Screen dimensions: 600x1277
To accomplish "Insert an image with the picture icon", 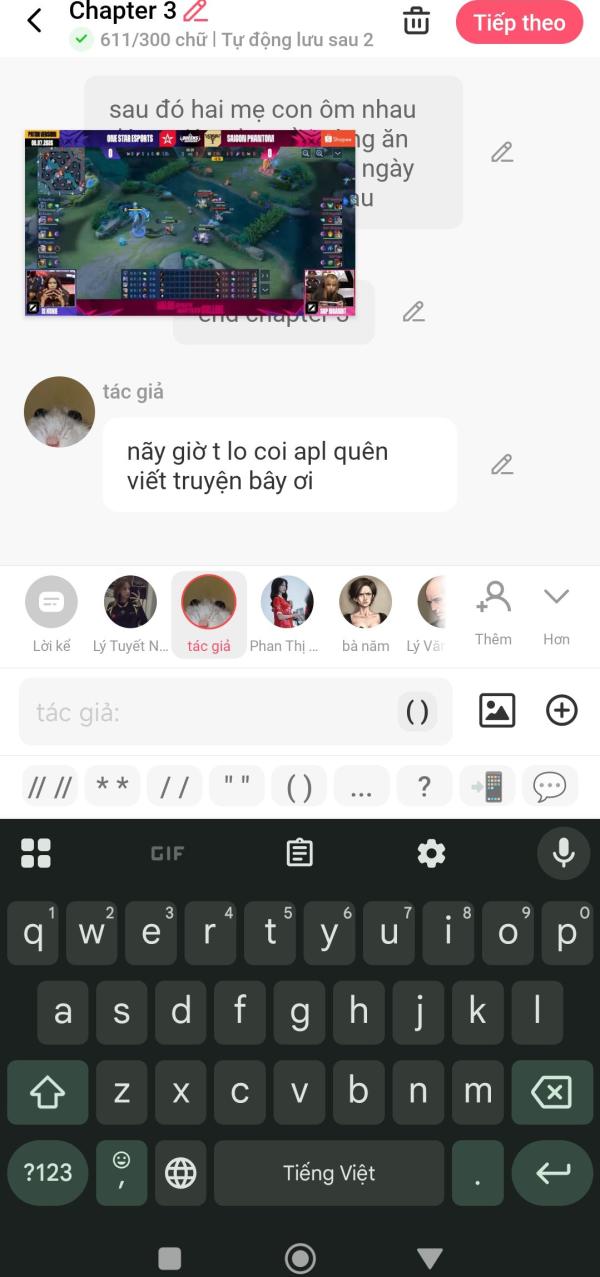I will tap(497, 710).
